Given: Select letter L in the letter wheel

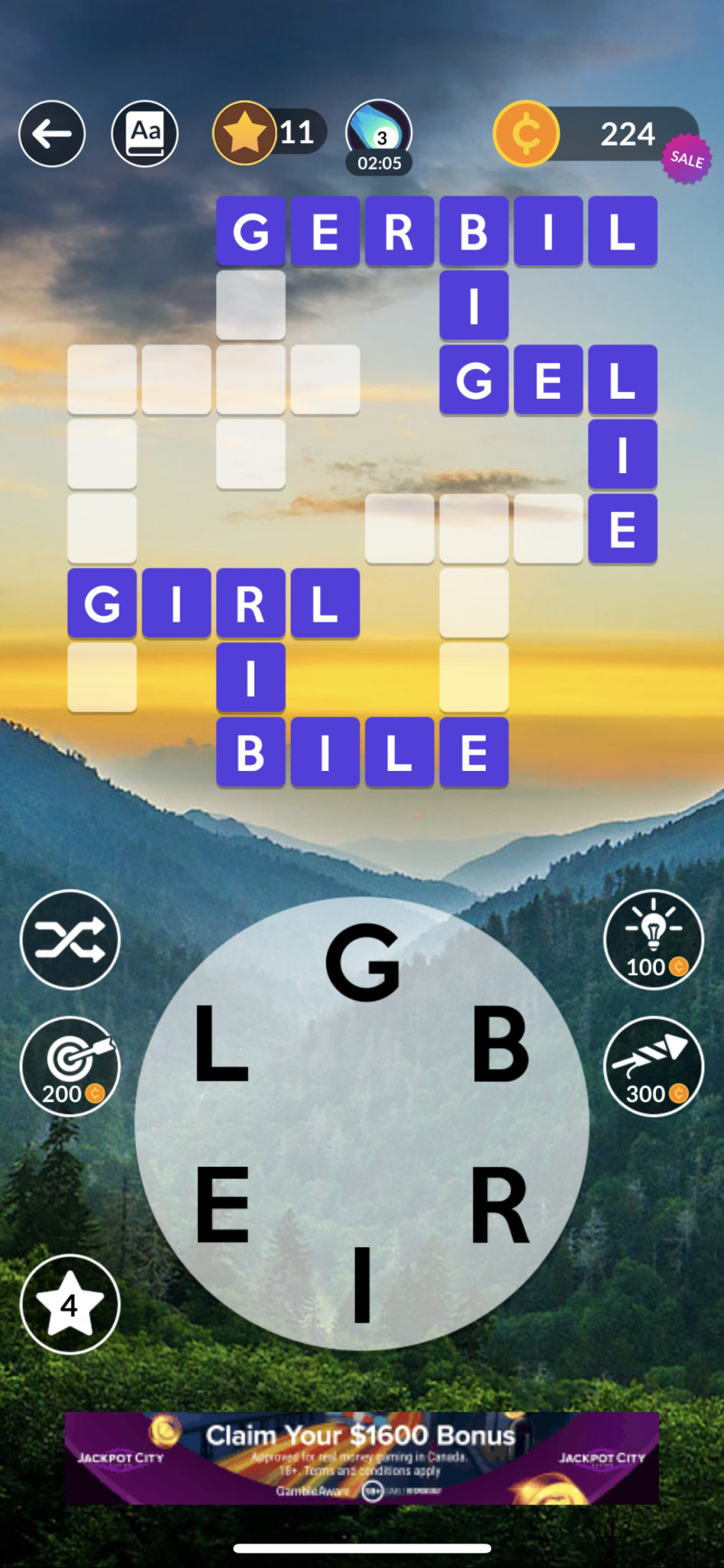Looking at the screenshot, I should coord(221,1043).
